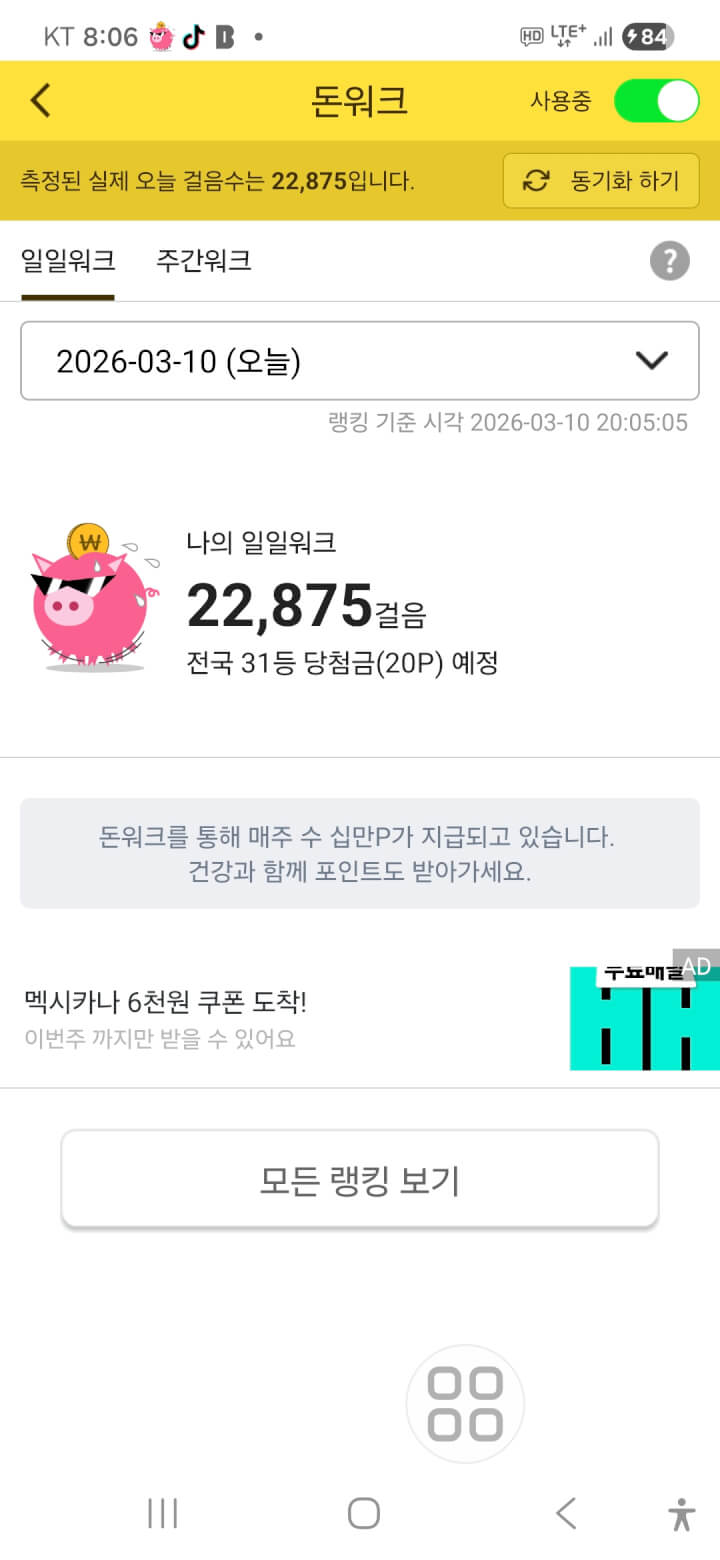Open the floating four-square grid button

(x=465, y=1404)
